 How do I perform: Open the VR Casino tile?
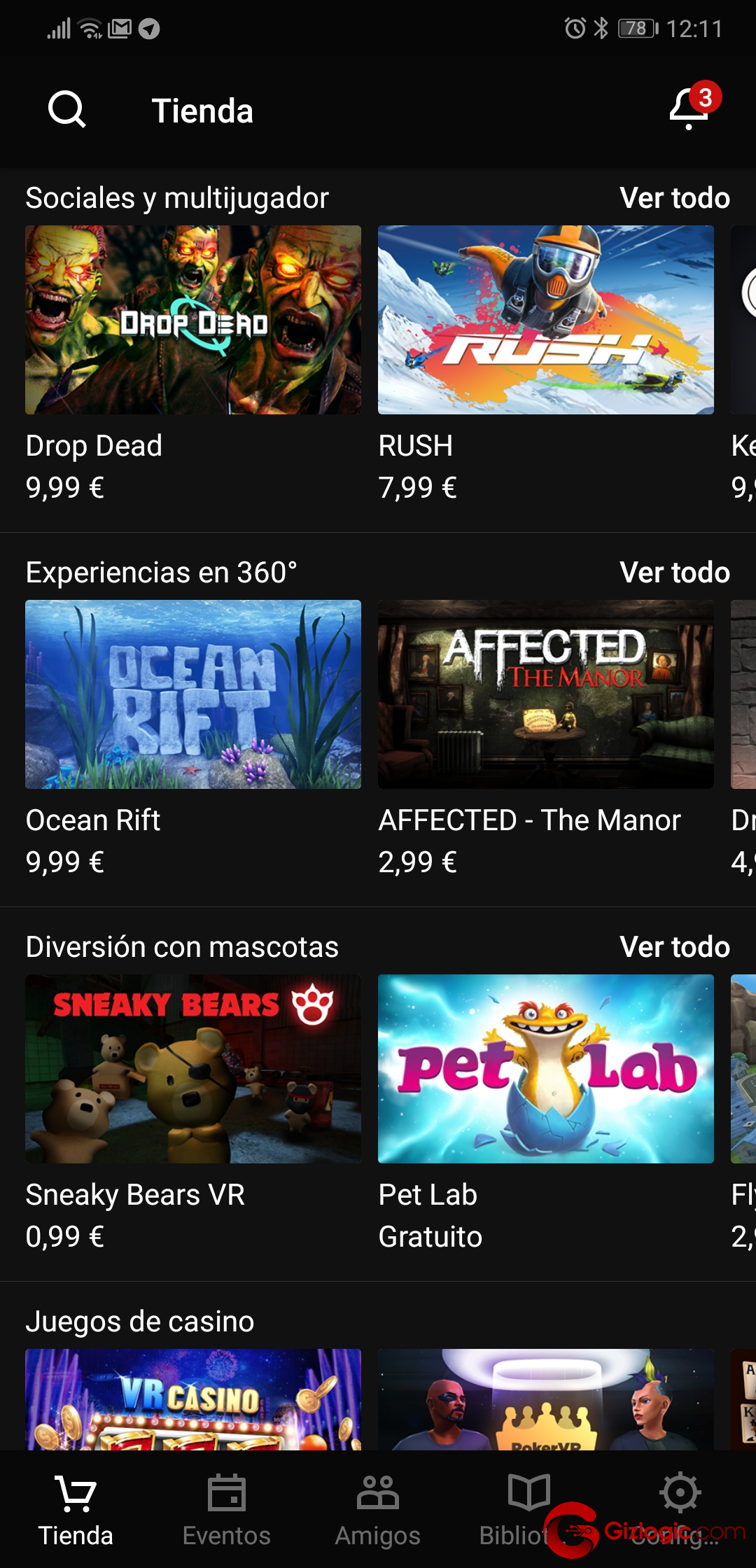coord(193,1399)
